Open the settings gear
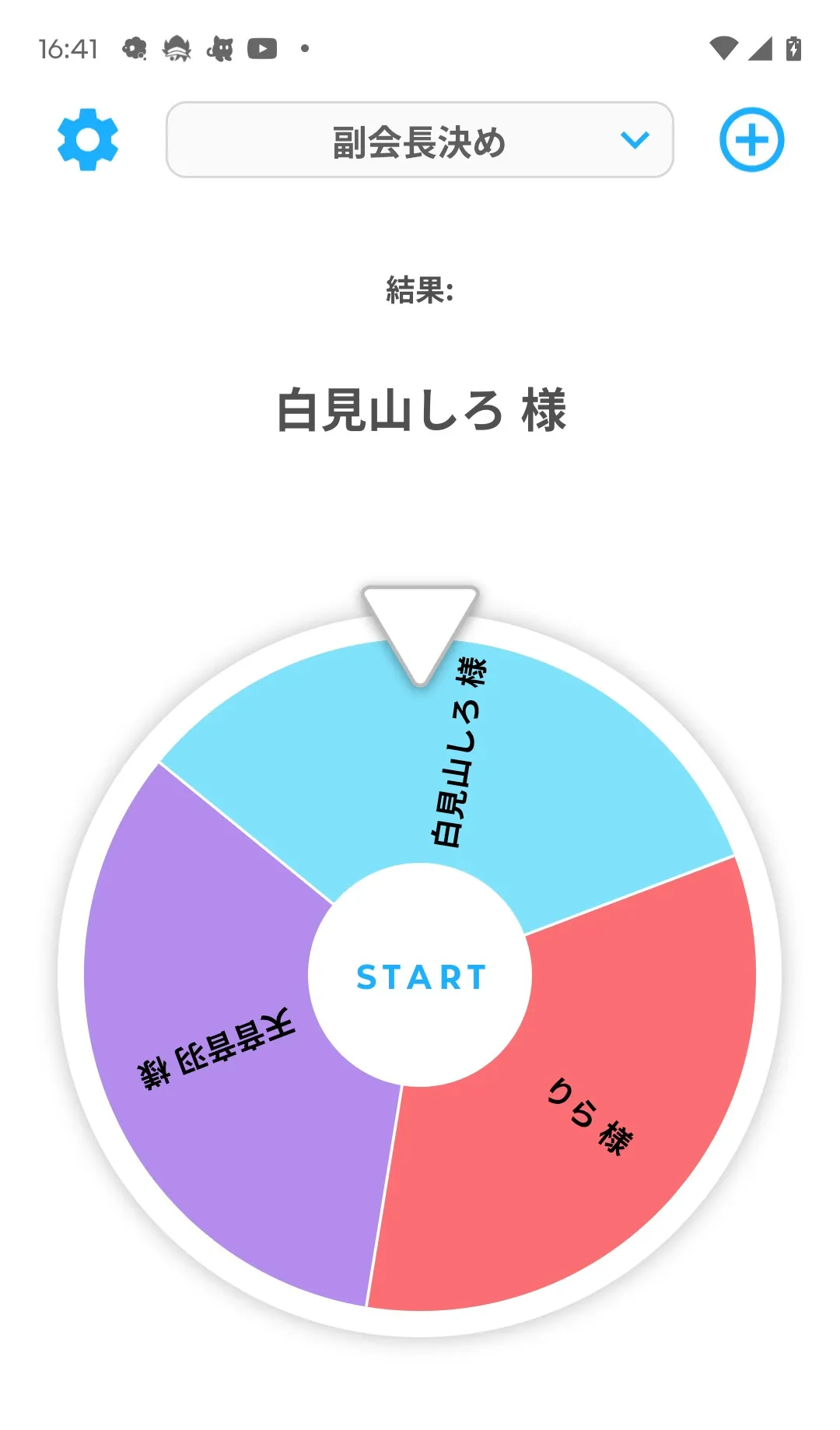 pos(88,140)
